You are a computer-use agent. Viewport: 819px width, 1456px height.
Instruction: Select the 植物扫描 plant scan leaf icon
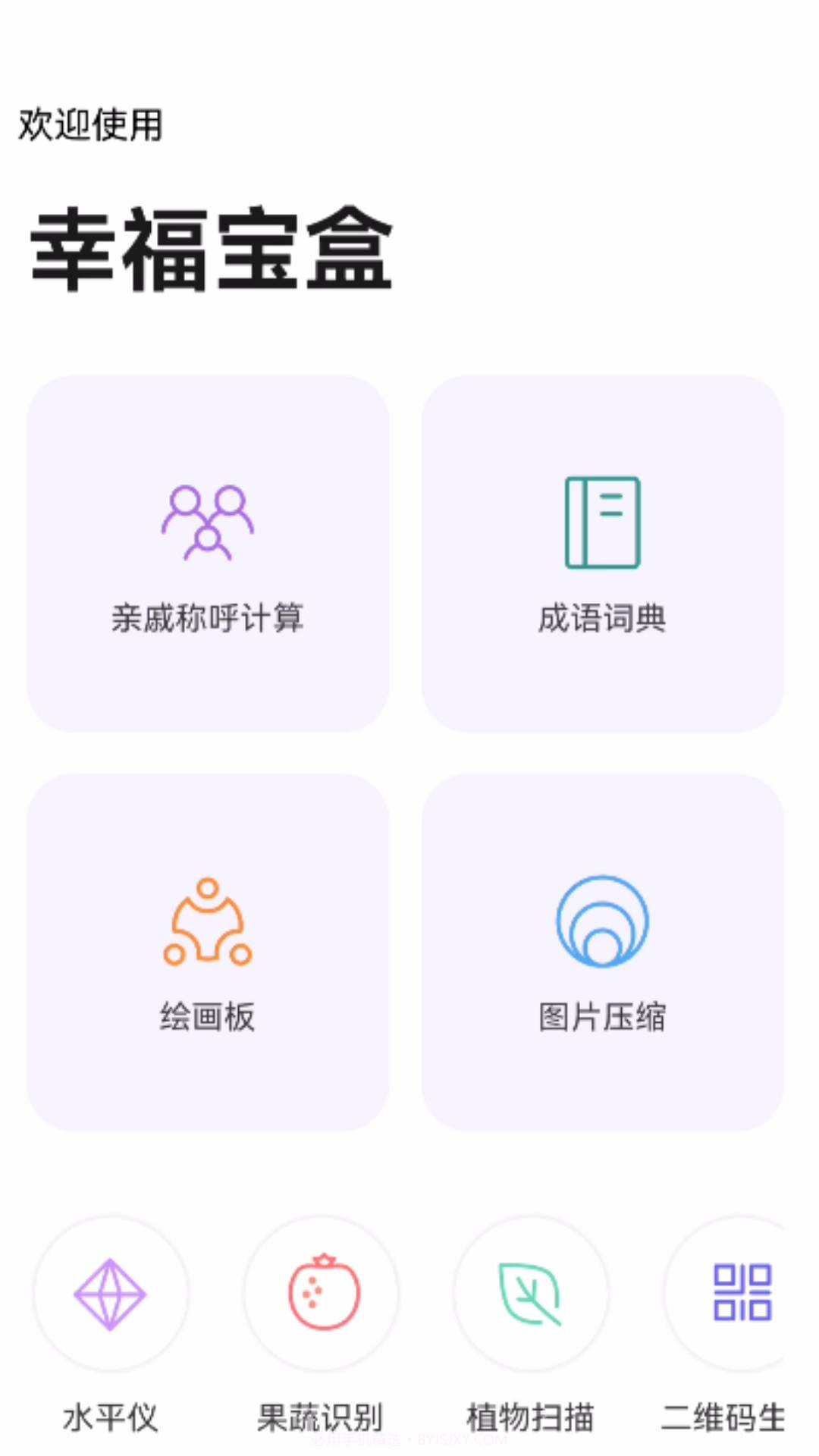[x=531, y=1293]
